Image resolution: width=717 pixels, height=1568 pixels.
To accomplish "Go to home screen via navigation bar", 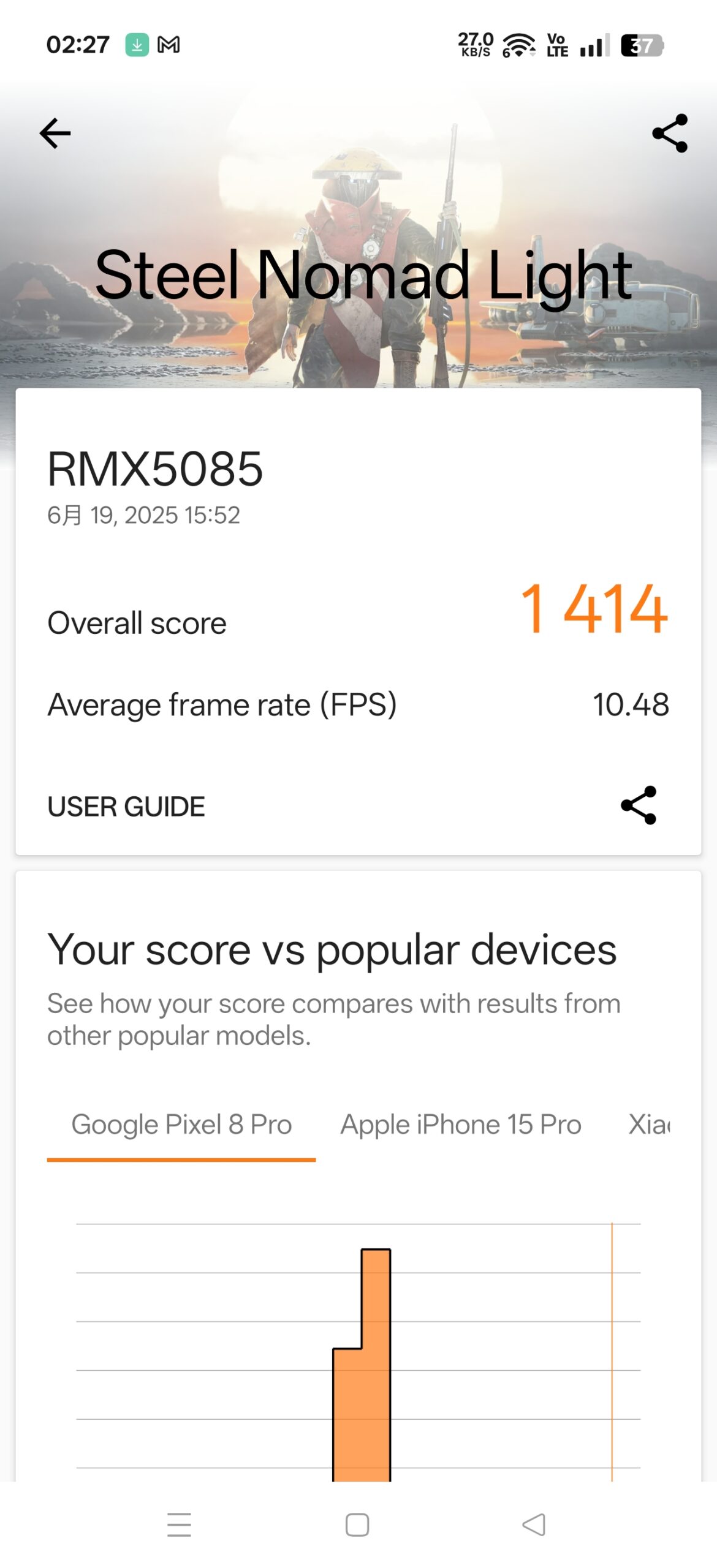I will pos(357,1525).
